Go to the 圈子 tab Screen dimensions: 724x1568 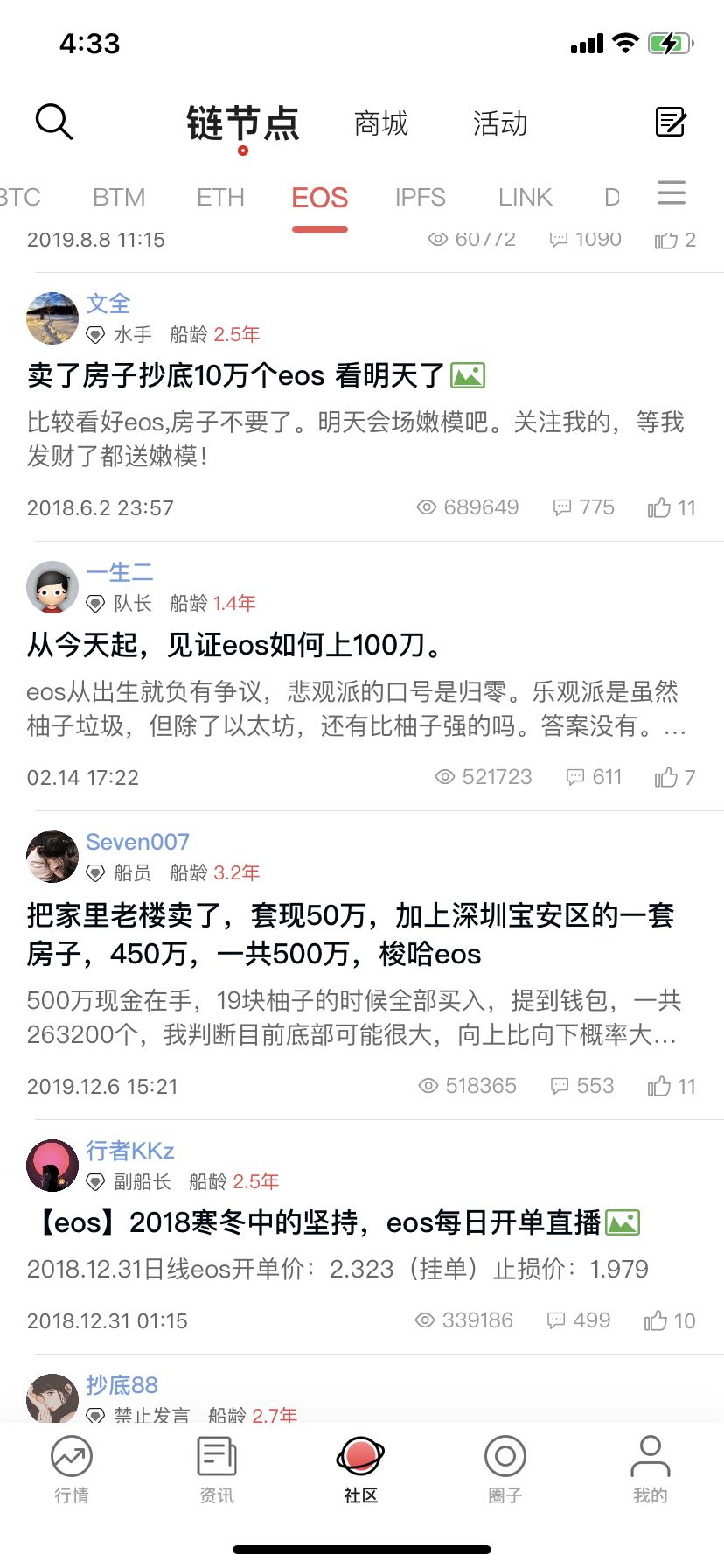coord(505,1469)
